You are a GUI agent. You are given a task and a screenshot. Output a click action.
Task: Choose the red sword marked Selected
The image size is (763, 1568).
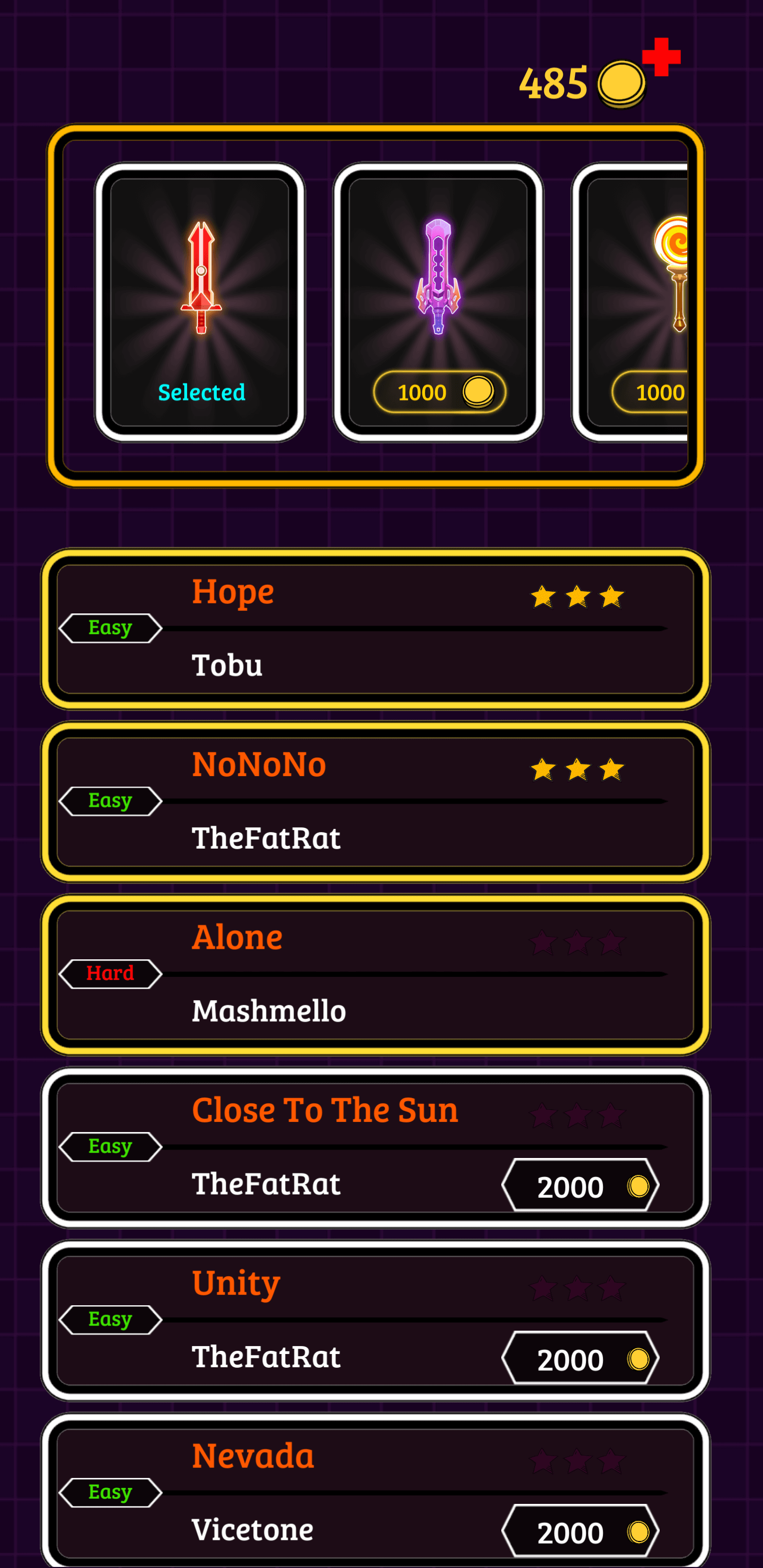[x=200, y=302]
